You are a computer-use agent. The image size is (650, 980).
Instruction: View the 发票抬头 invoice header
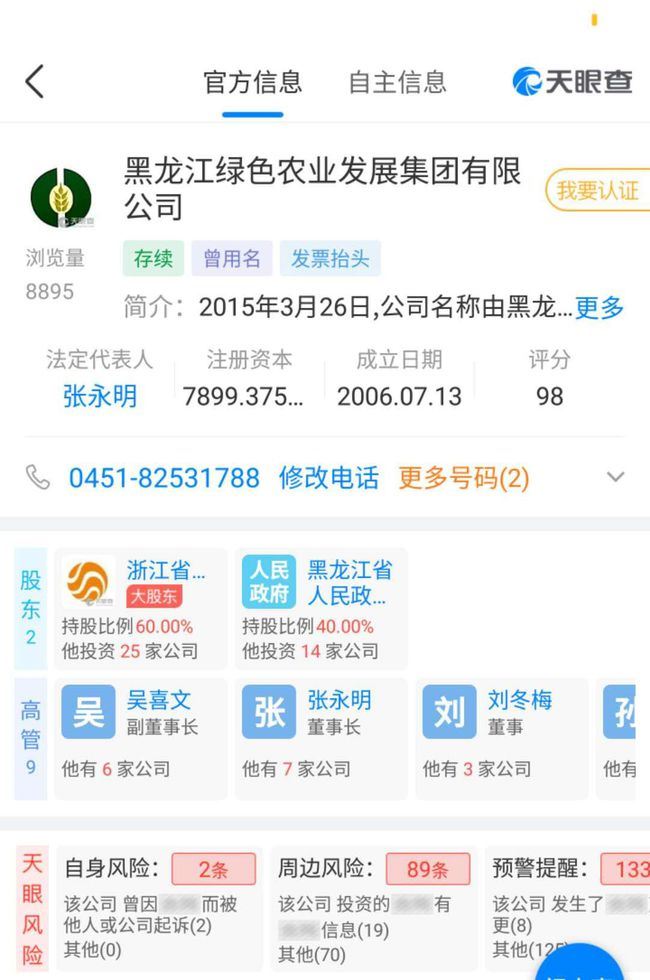point(330,259)
